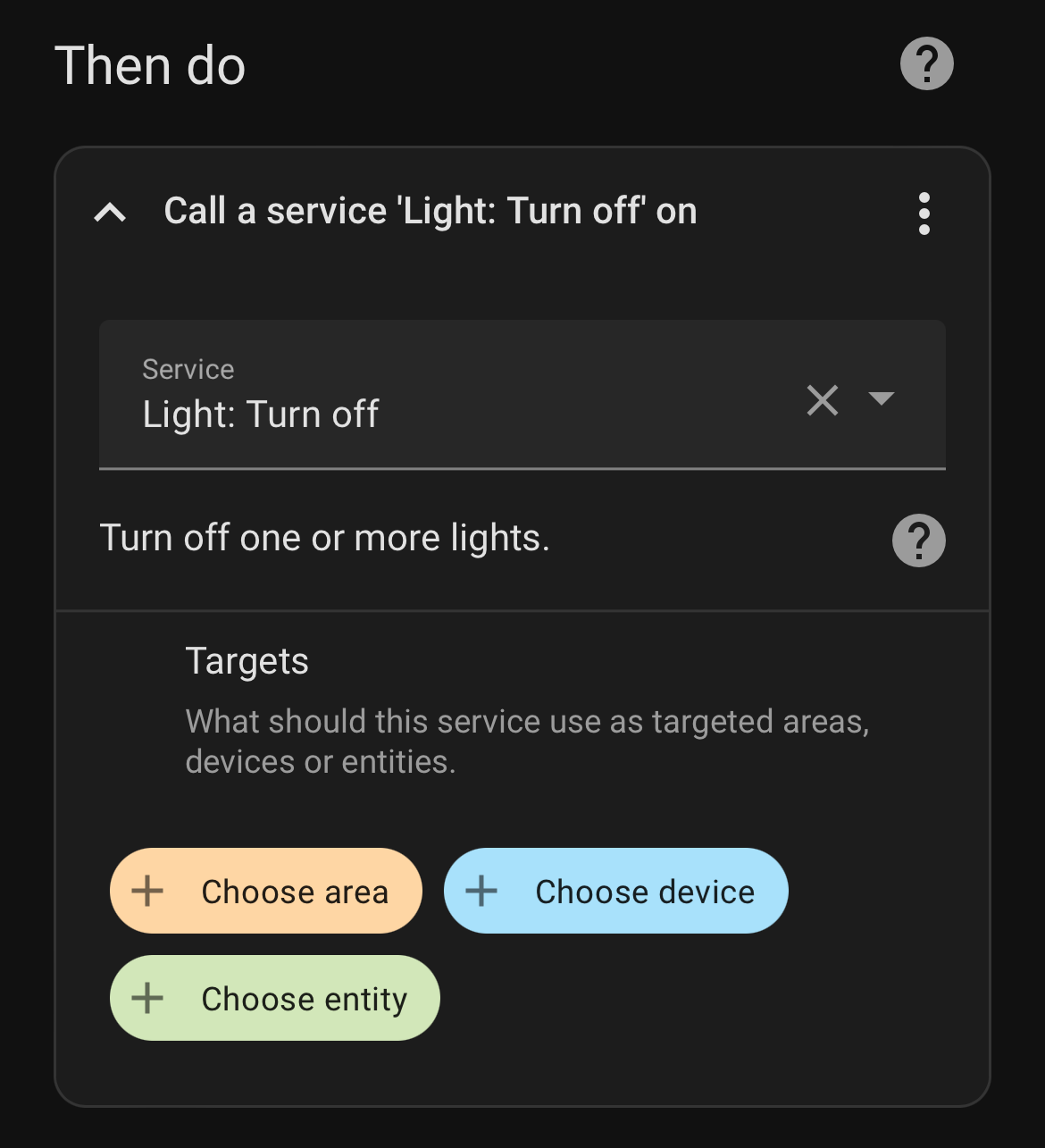Add a target device with 'Choose device'

pyautogui.click(x=615, y=891)
